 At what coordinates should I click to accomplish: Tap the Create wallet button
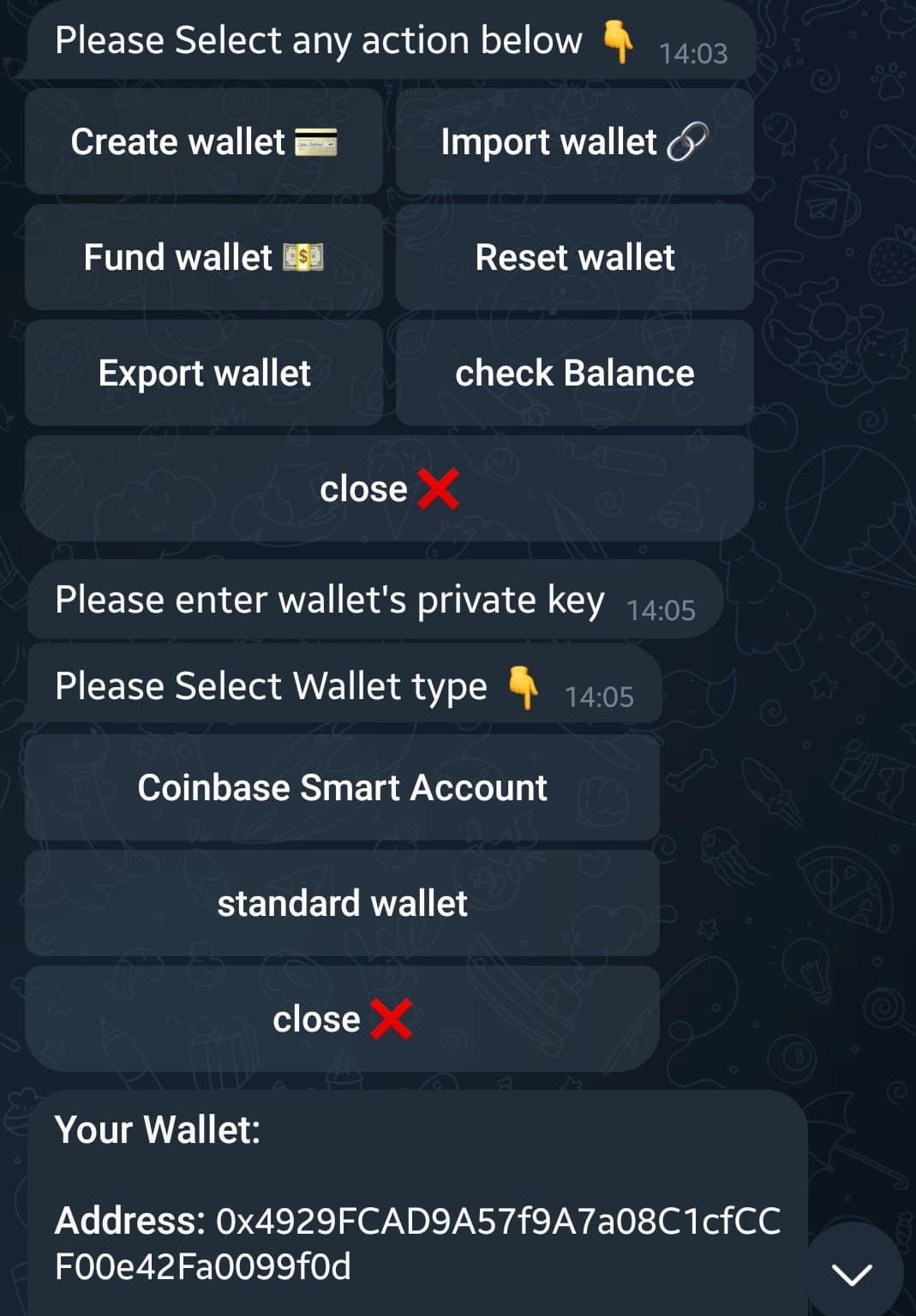[x=204, y=141]
